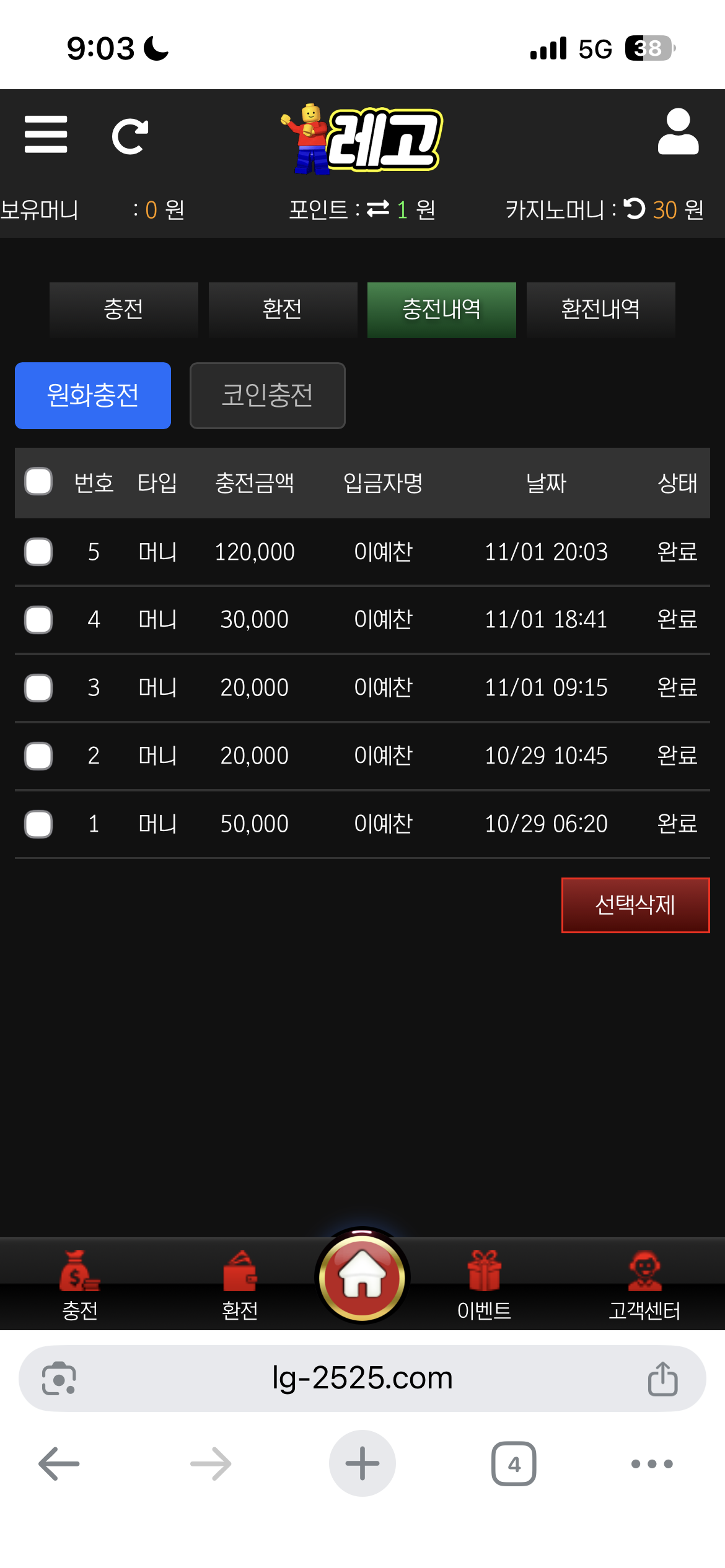Viewport: 725px width, 1568px height.
Task: Tap the 선택삭제 delete button
Action: coord(635,905)
